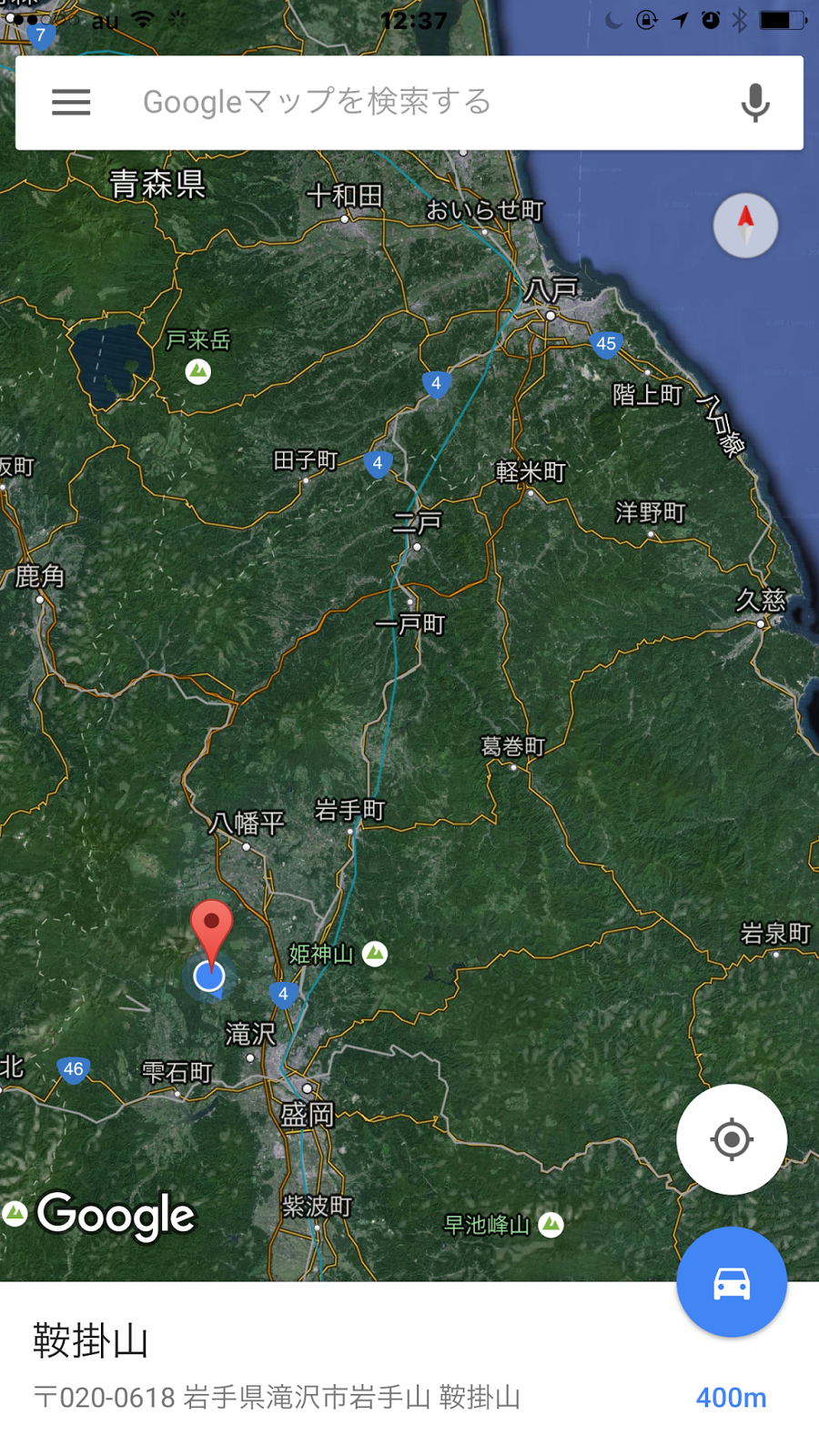819x1456 pixels.
Task: Select the 早池峰山 mountain marker
Action: [x=551, y=1225]
